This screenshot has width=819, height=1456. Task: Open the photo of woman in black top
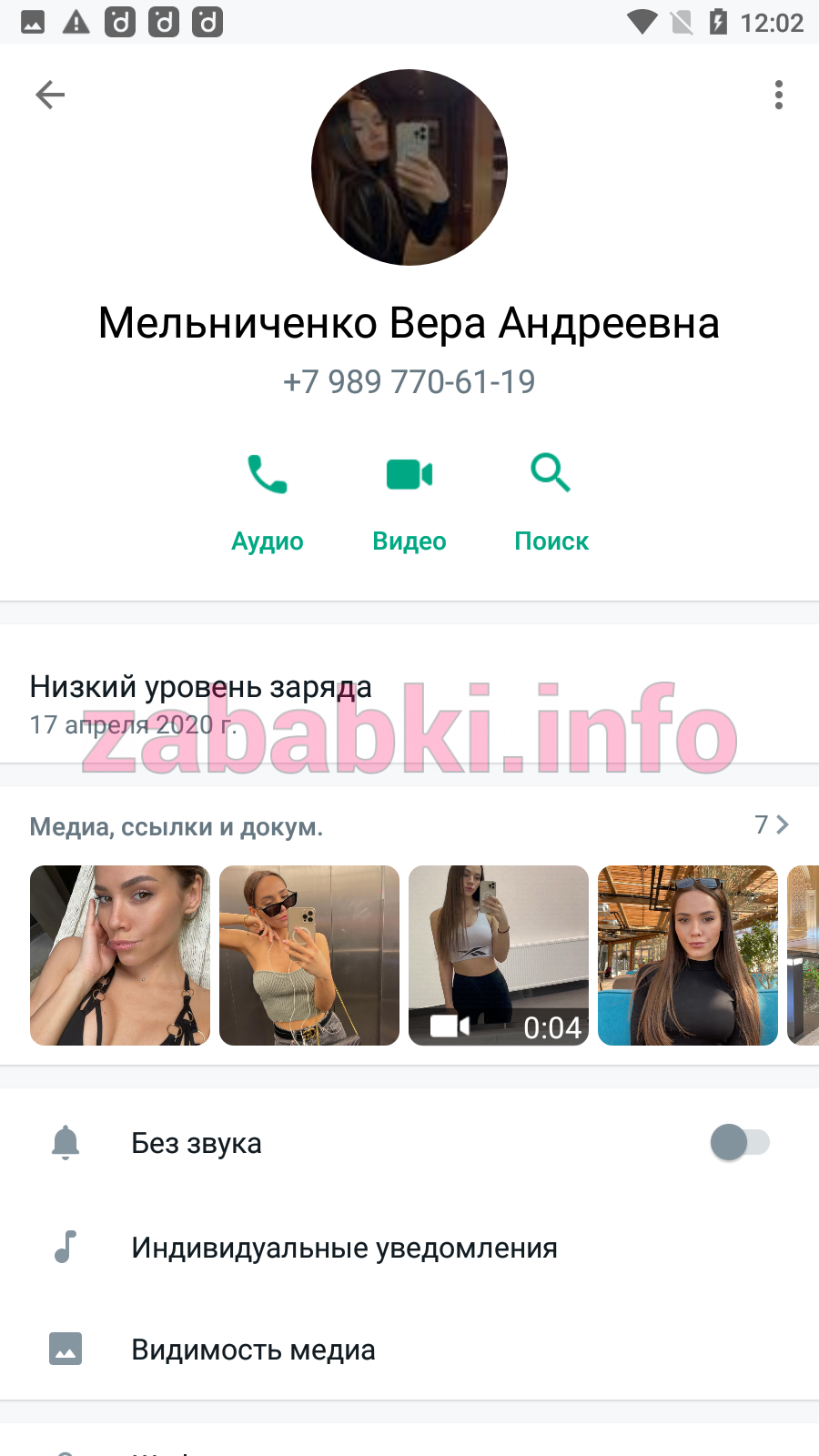pyautogui.click(x=688, y=955)
